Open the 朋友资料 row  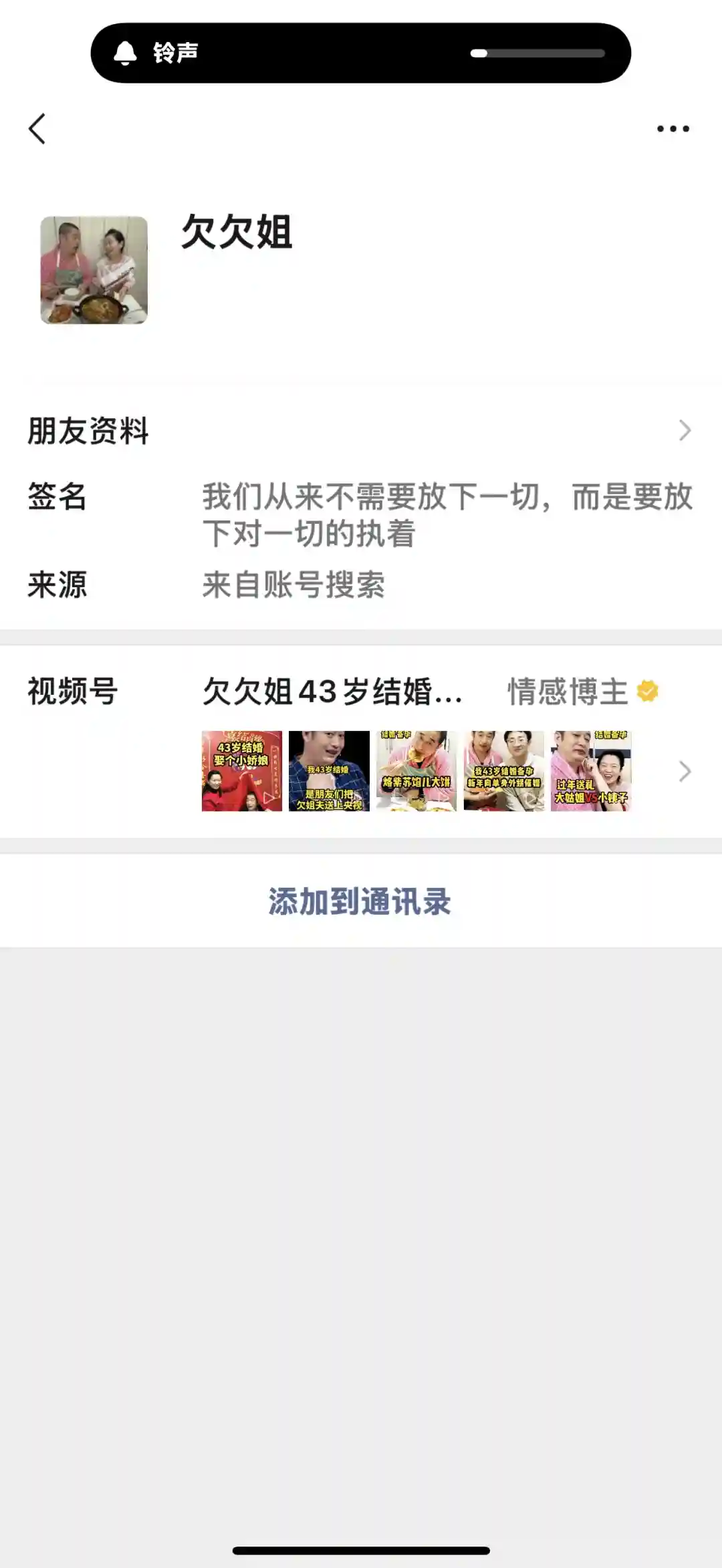361,430
